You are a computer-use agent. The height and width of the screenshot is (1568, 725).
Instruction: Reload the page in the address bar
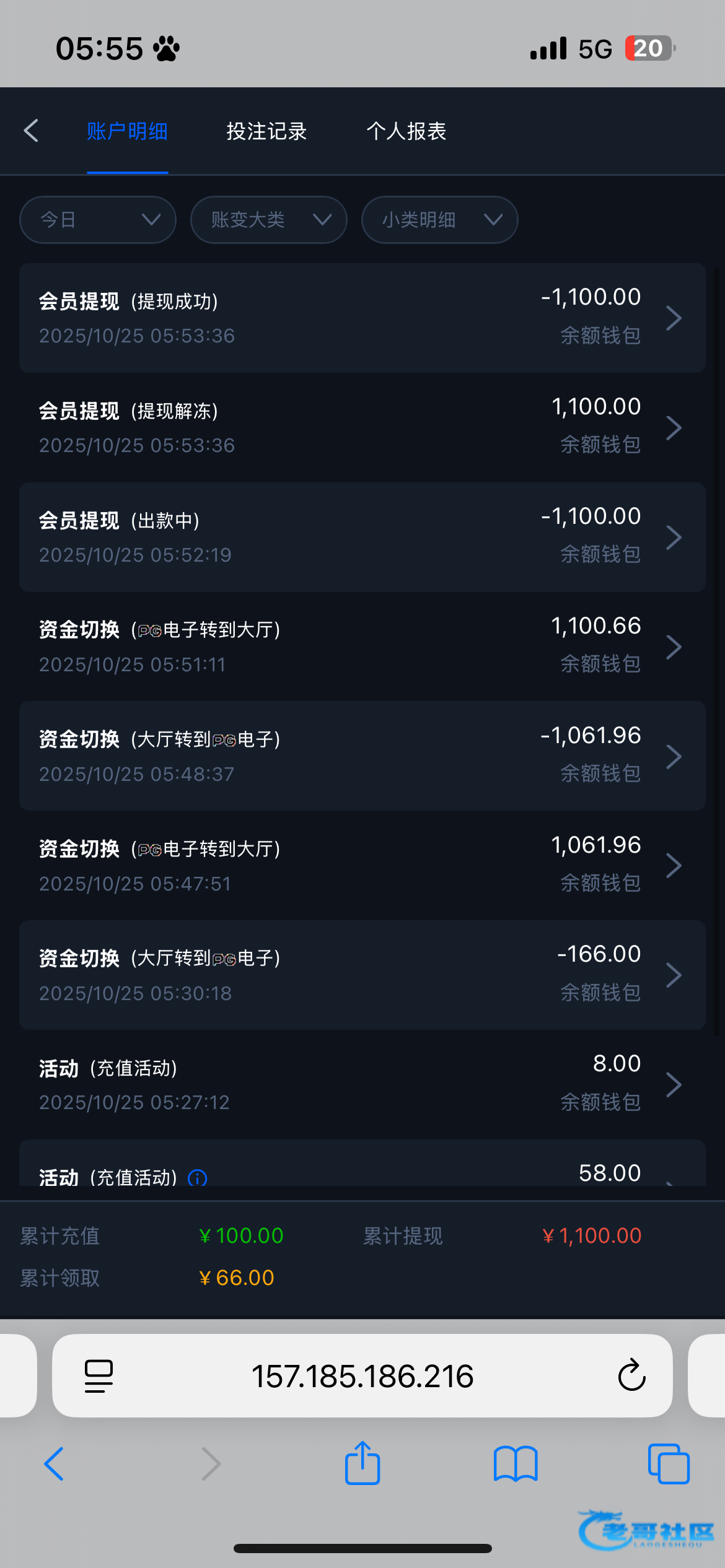631,1375
